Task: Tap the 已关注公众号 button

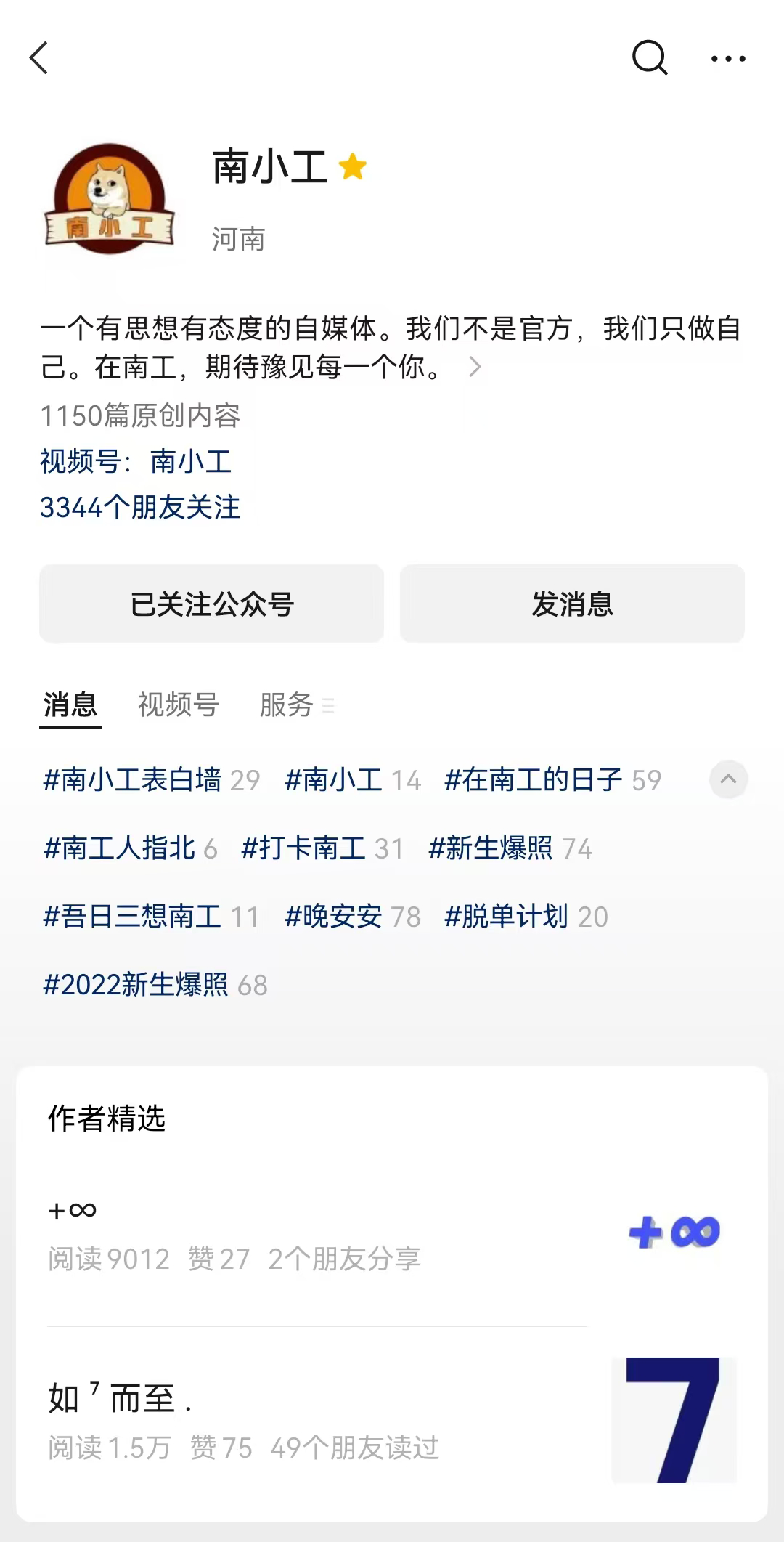Action: coord(211,604)
